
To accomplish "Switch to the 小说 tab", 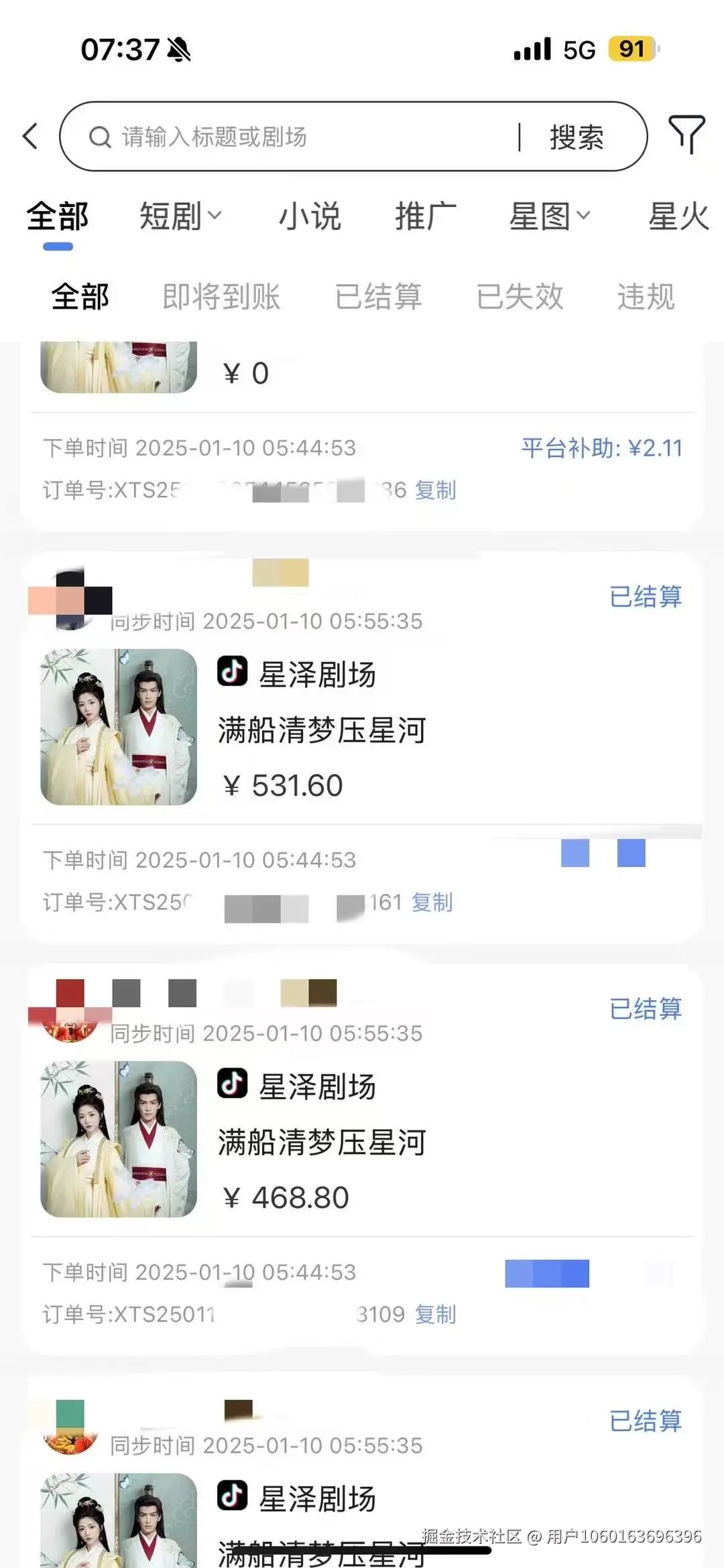I will coord(310,216).
